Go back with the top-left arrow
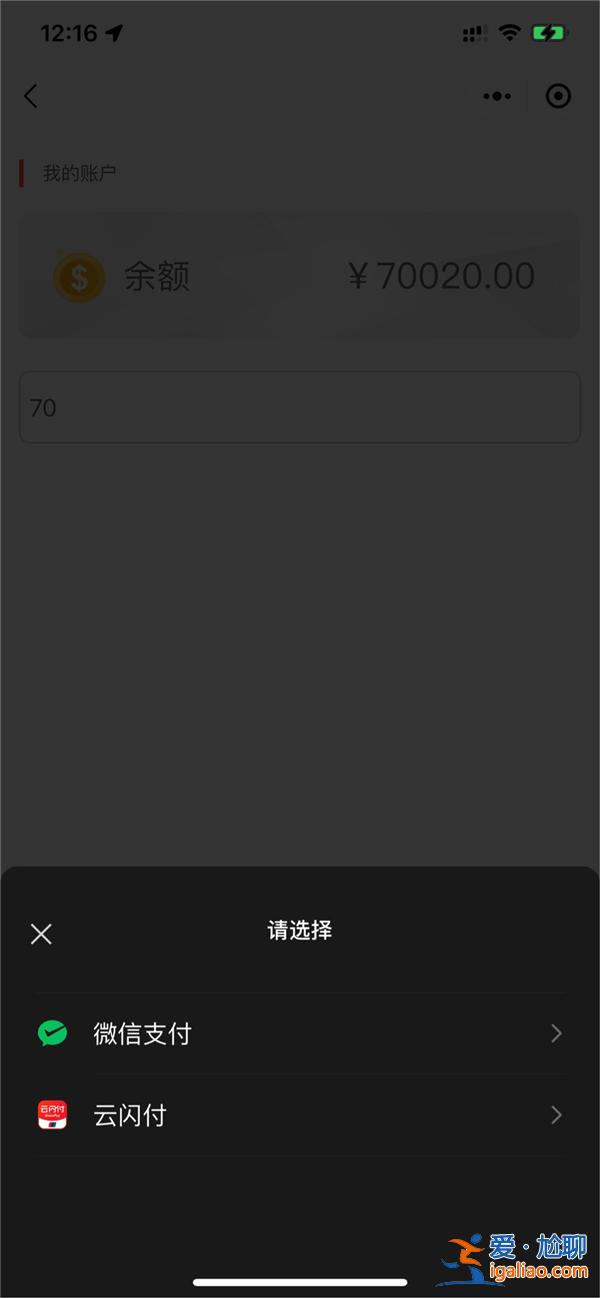The image size is (600, 1298). (31, 96)
